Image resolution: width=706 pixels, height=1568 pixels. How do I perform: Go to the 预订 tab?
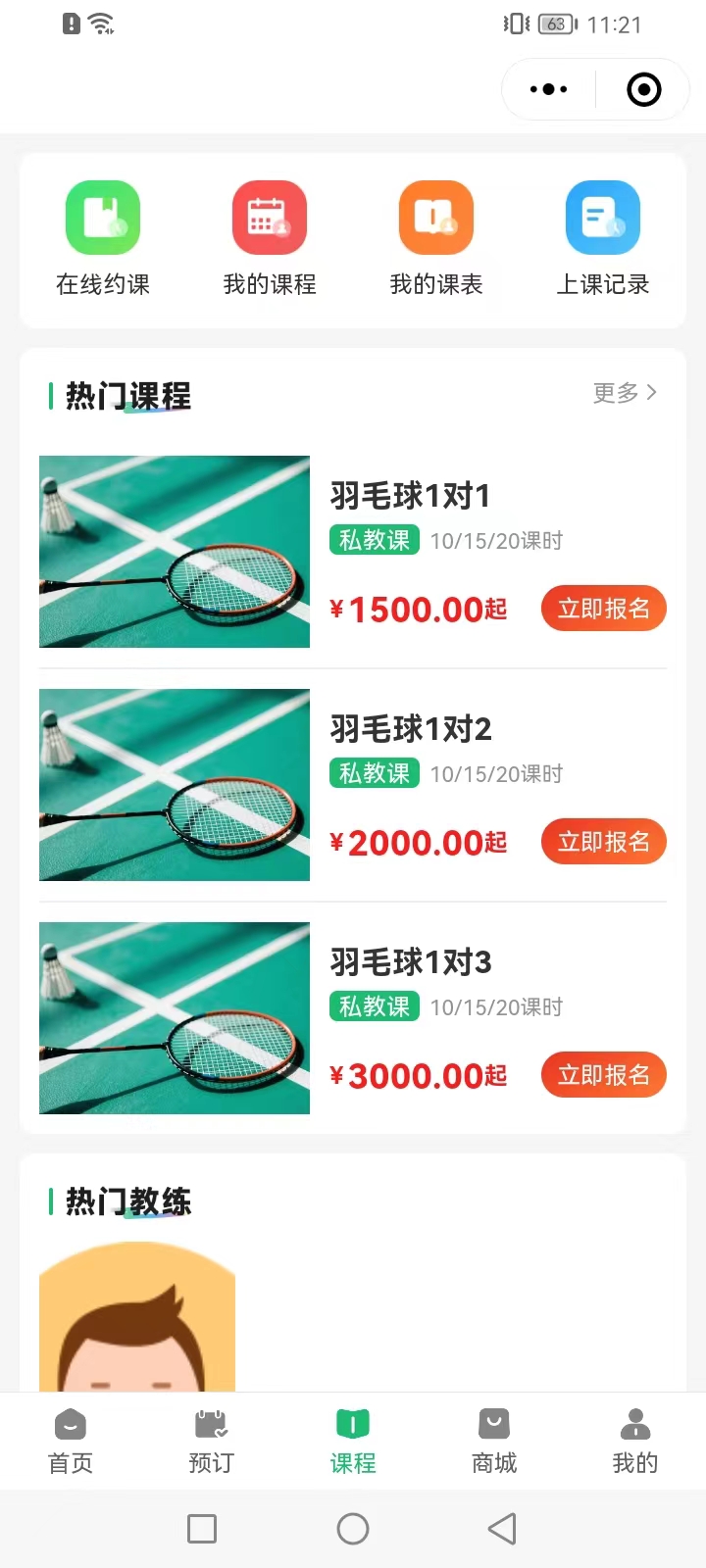coord(212,1441)
